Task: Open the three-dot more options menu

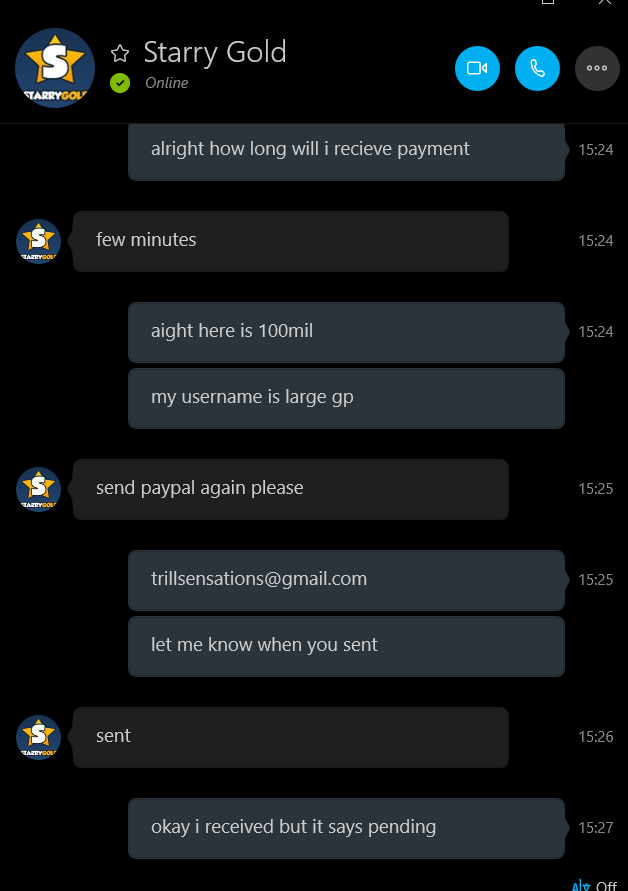Action: [597, 68]
